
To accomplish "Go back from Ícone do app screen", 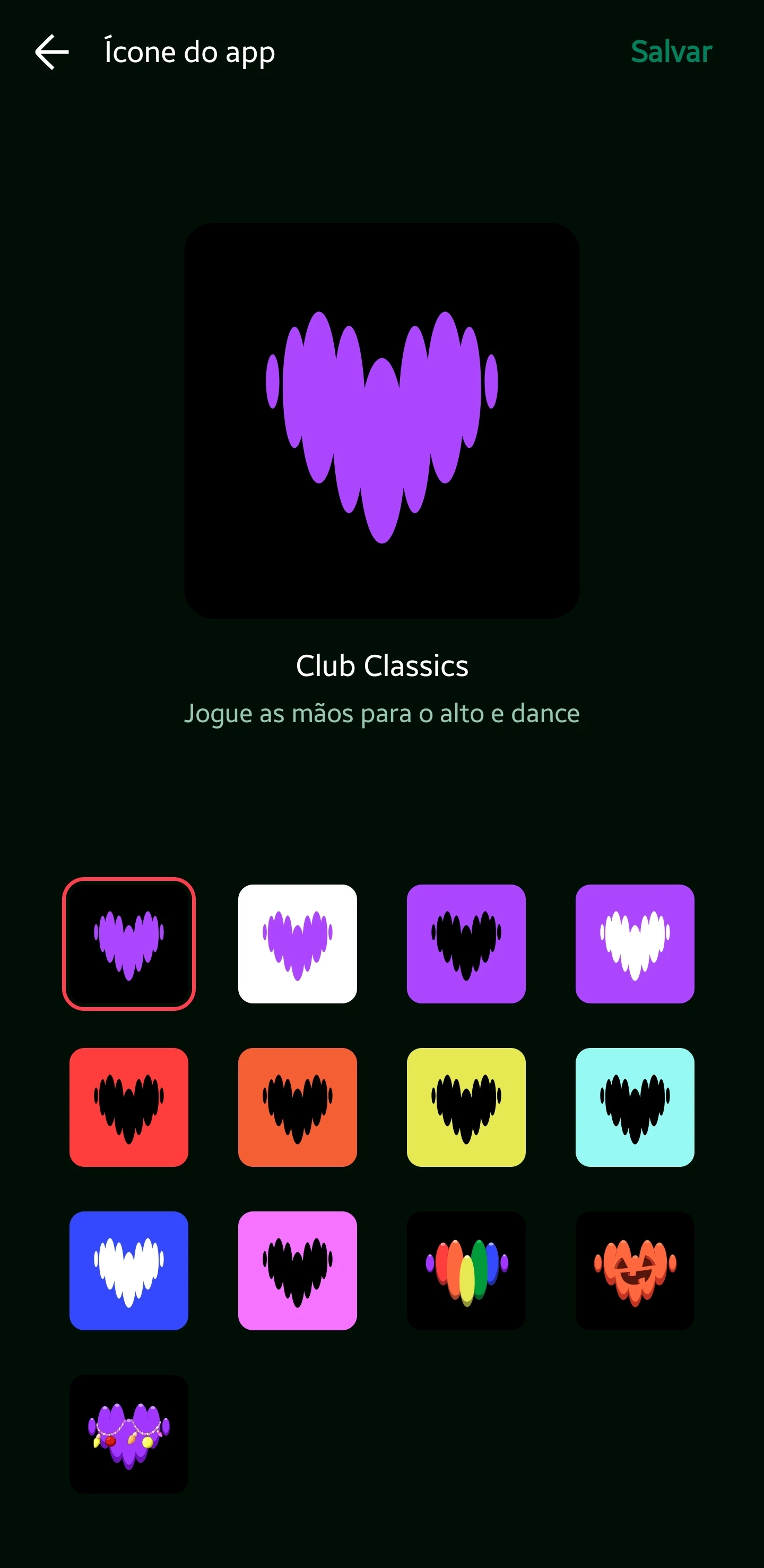I will (52, 53).
